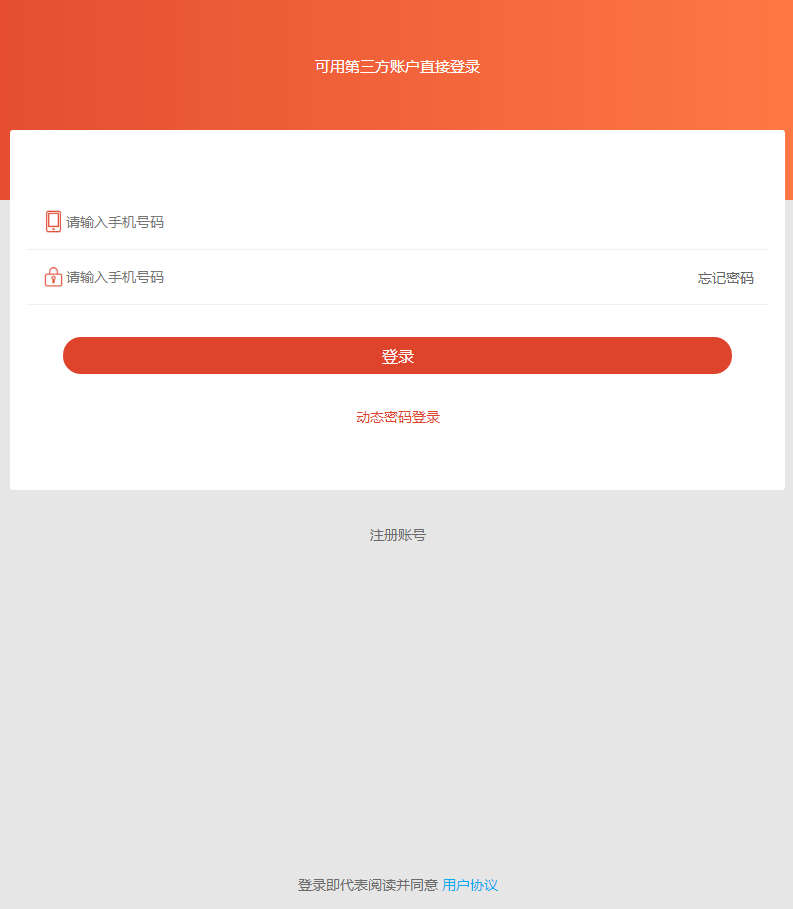Switch to 动态密码登录 dynamic code login
The image size is (793, 909).
397,417
